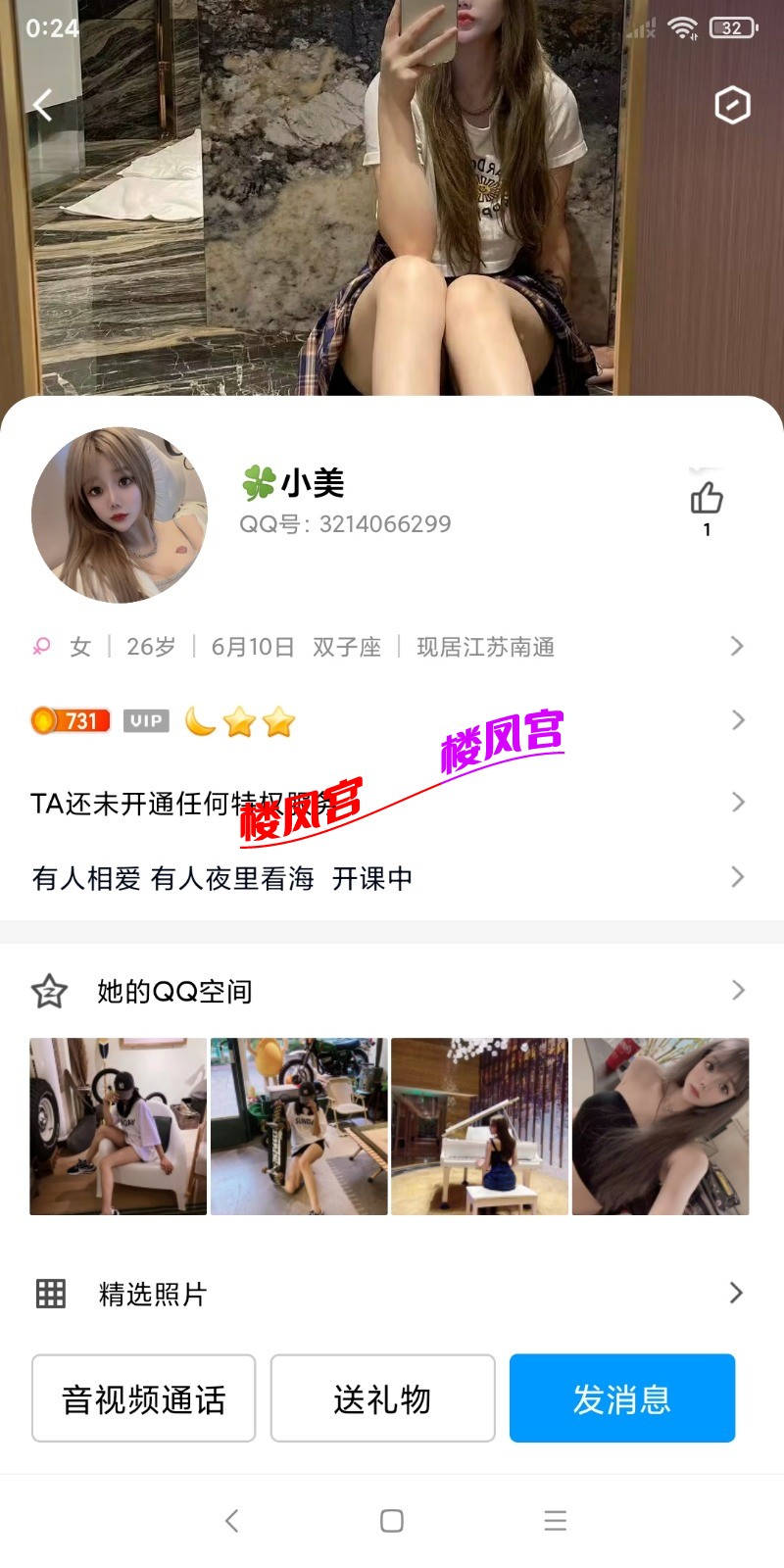Open 小美's profile avatar photo
This screenshot has height=1568, width=784.
pos(121,514)
